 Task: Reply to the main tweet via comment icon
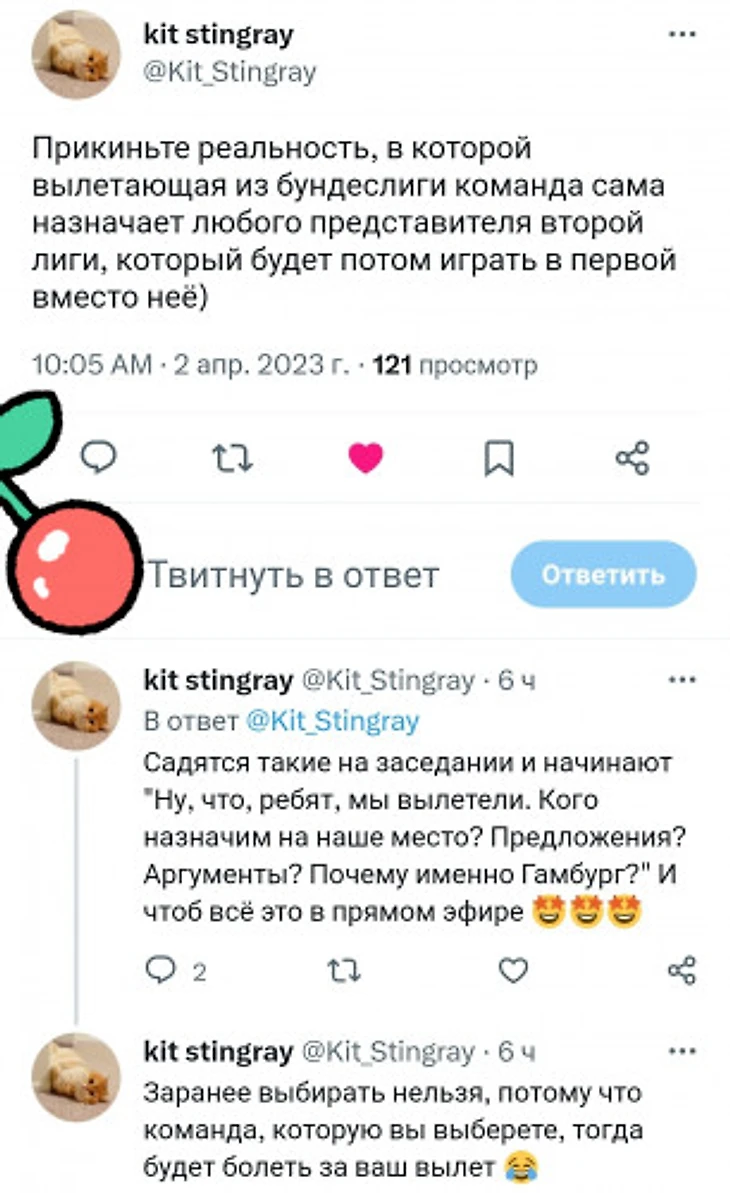coord(98,458)
